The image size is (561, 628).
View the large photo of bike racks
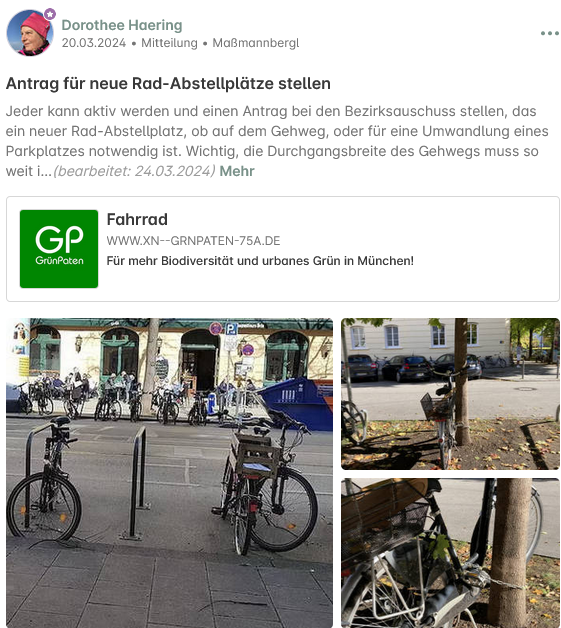pyautogui.click(x=169, y=473)
